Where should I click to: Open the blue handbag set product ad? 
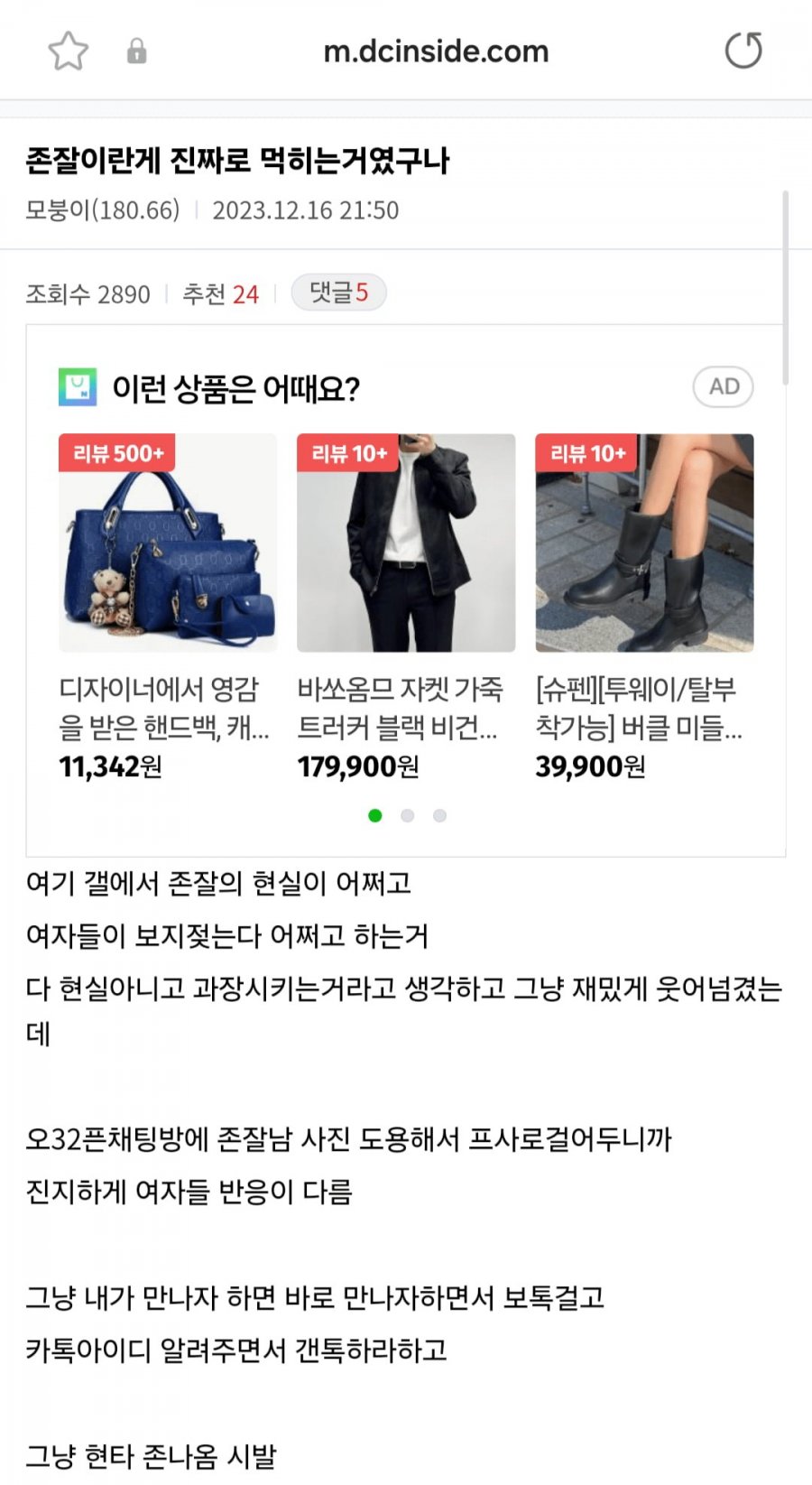[168, 543]
